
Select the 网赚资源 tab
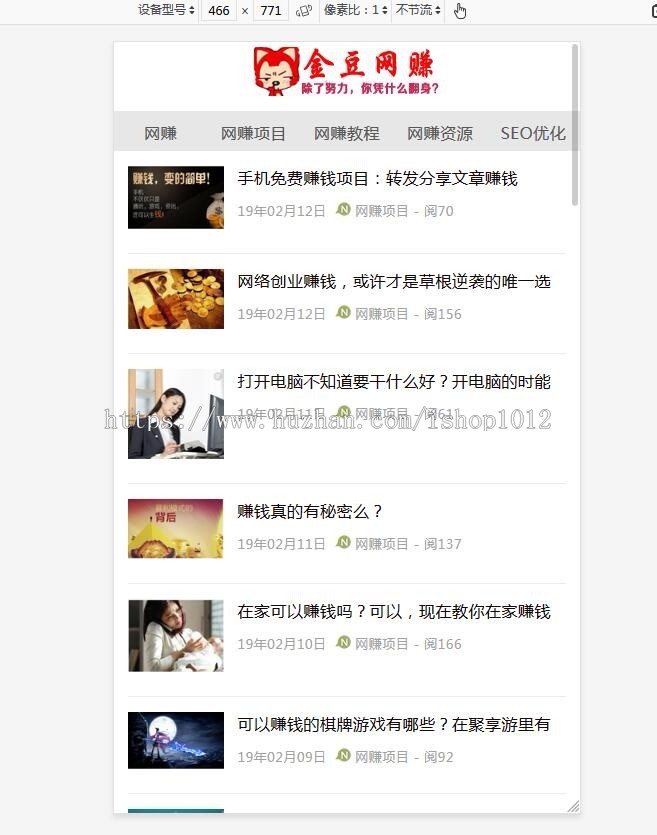(x=440, y=133)
